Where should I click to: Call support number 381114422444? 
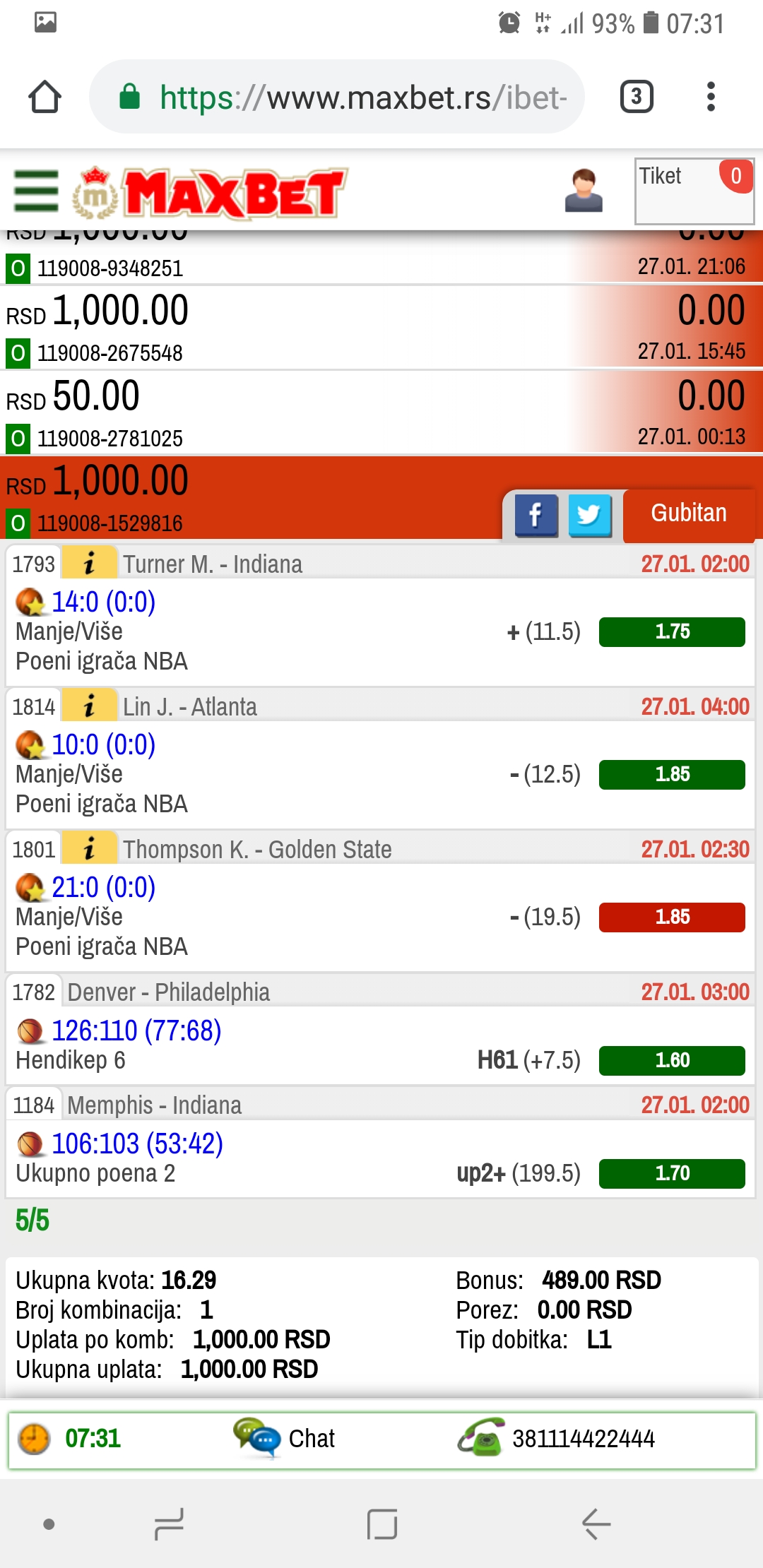click(x=557, y=1439)
